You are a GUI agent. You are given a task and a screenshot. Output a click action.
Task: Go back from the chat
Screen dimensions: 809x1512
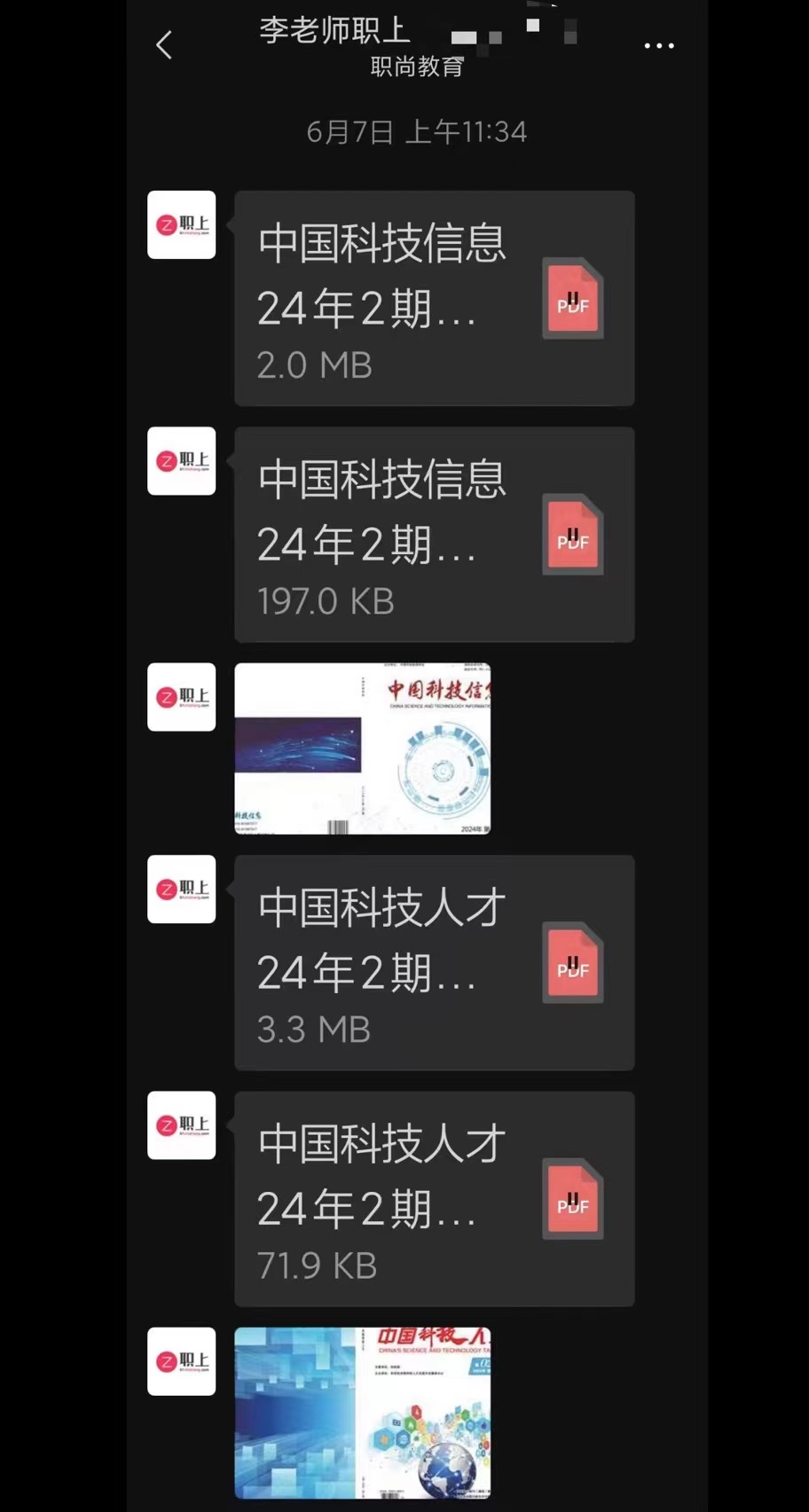pyautogui.click(x=164, y=45)
